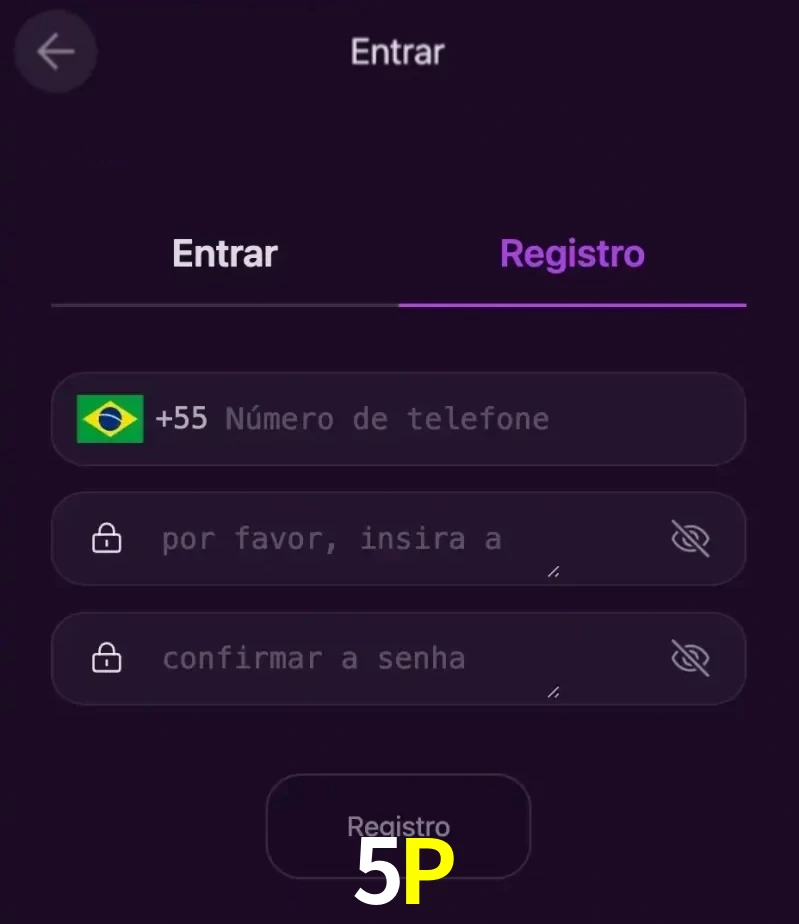Viewport: 799px width, 924px height.
Task: Expand the phone country picker via the flag
Action: (x=110, y=419)
